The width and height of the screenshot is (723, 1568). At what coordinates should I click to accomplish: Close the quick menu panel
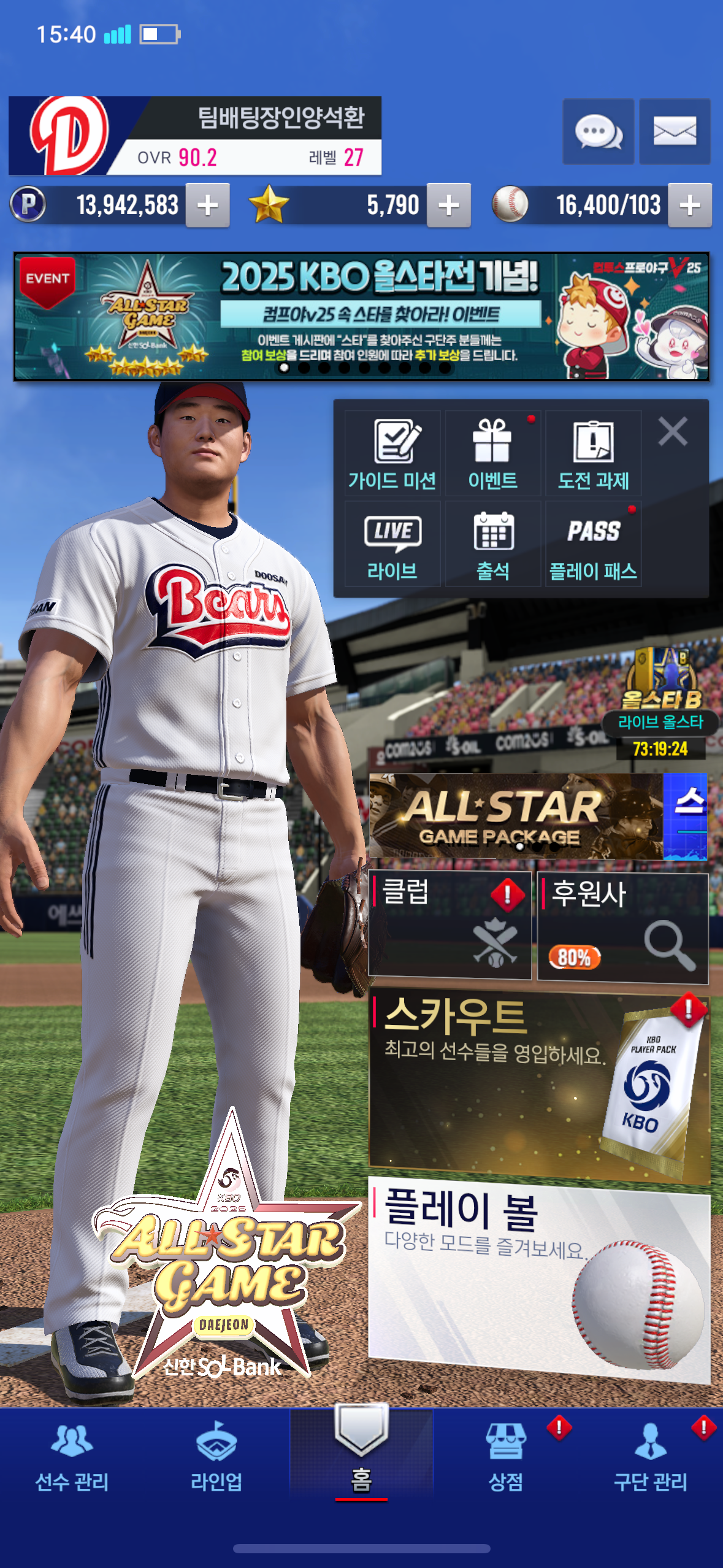(673, 431)
